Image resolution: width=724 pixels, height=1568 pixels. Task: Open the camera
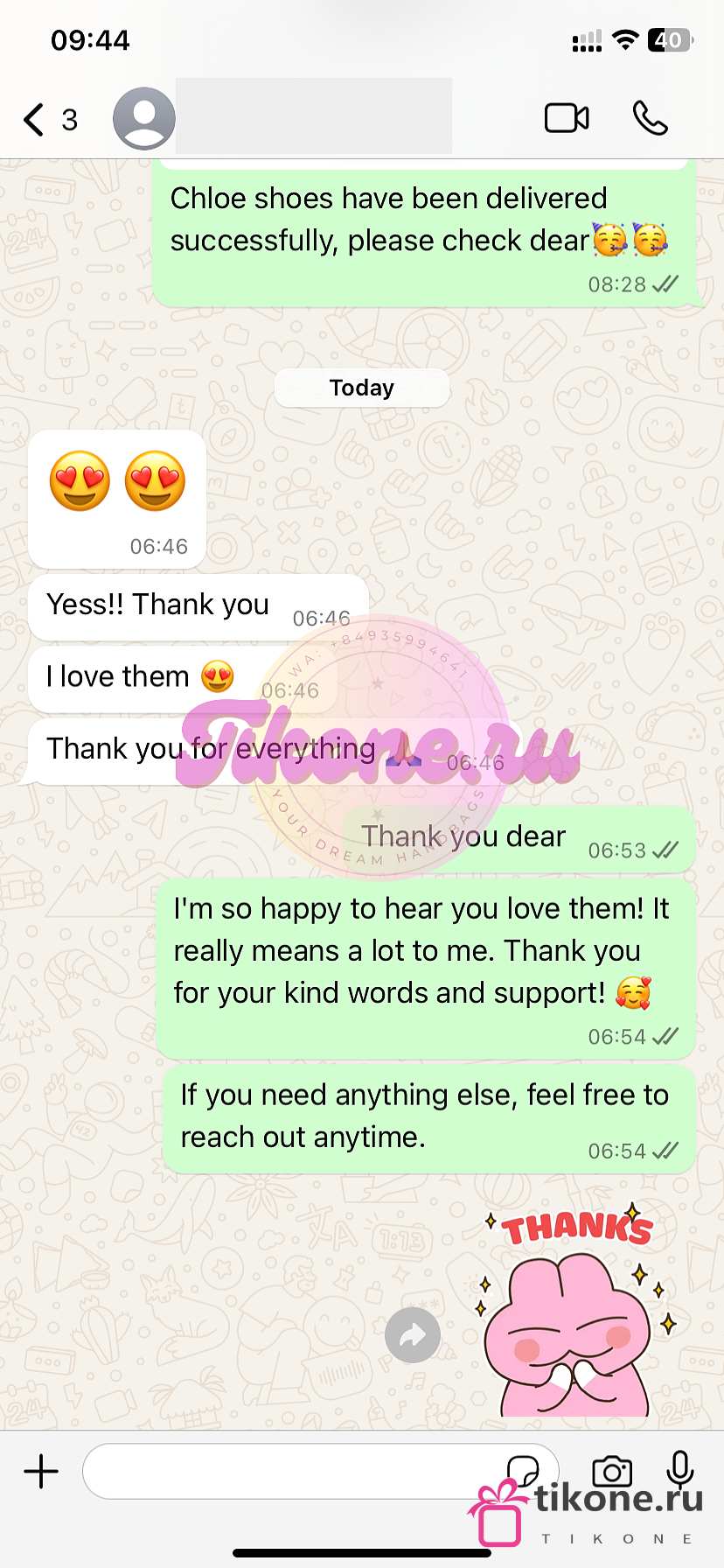tap(612, 1471)
